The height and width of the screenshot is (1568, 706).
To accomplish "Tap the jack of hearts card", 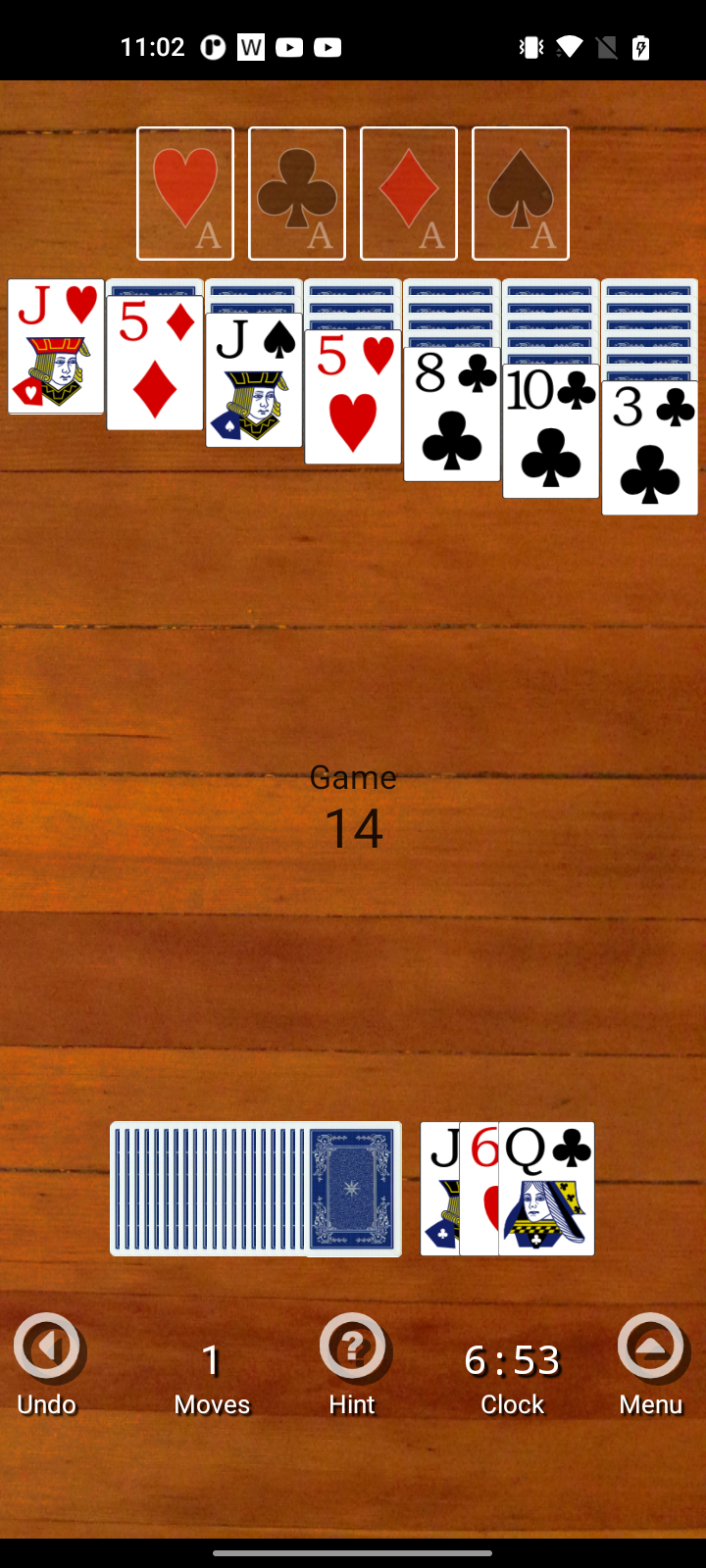I will tap(56, 346).
